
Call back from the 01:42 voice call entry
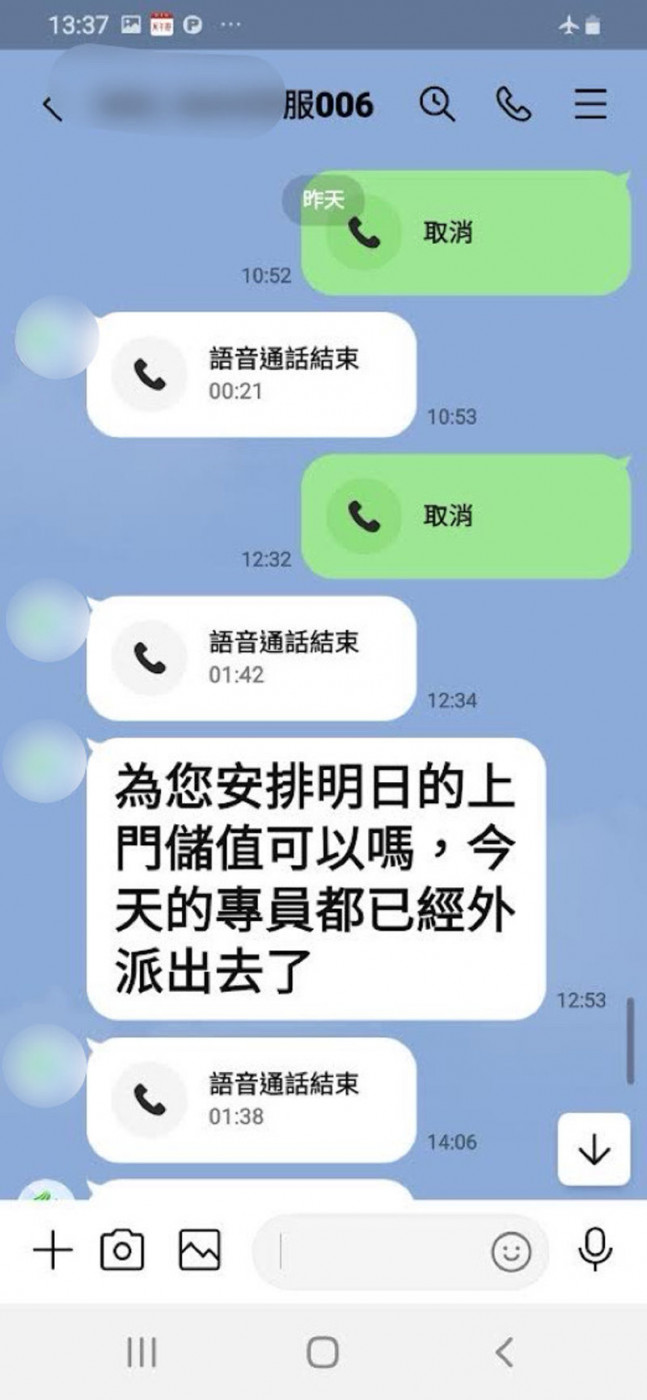[x=251, y=658]
